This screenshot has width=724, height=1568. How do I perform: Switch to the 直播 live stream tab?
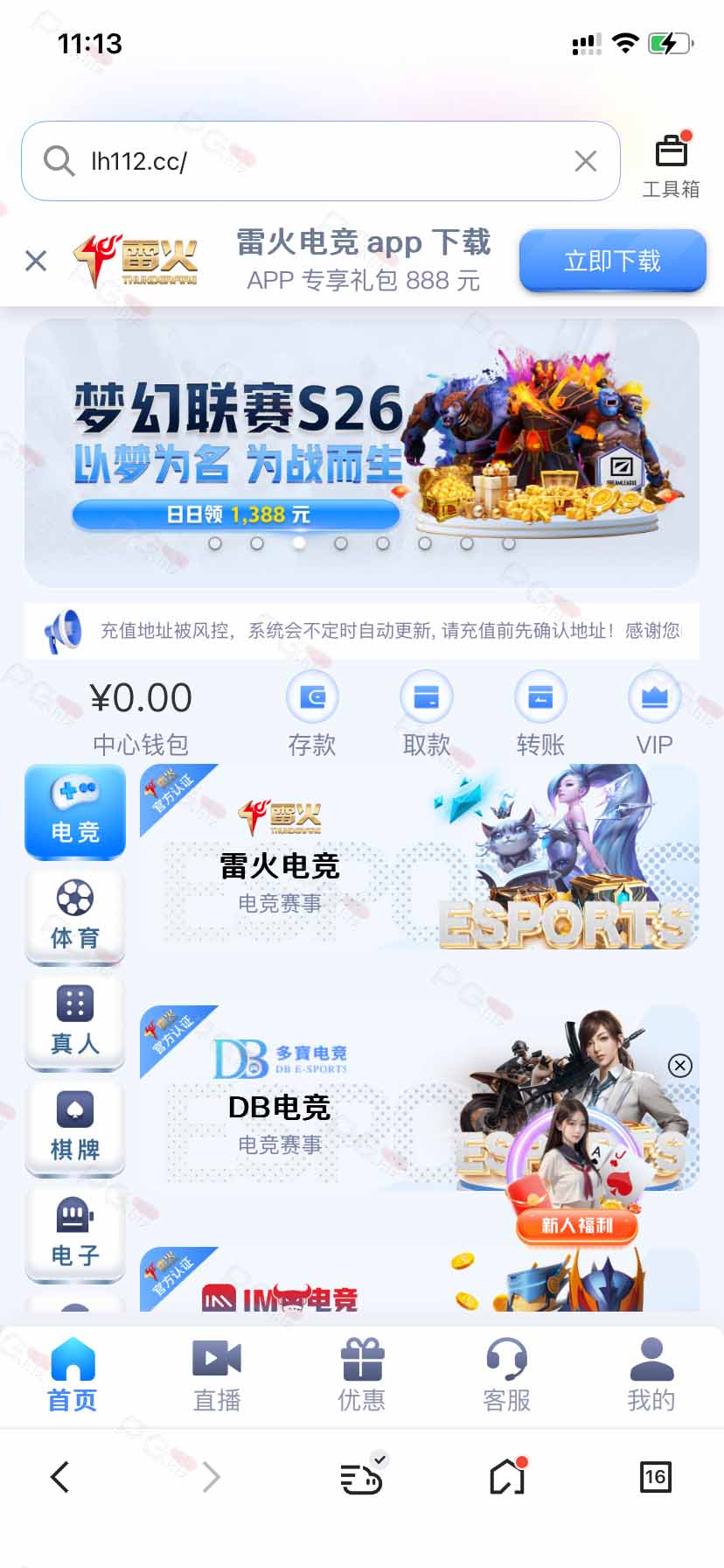217,1375
